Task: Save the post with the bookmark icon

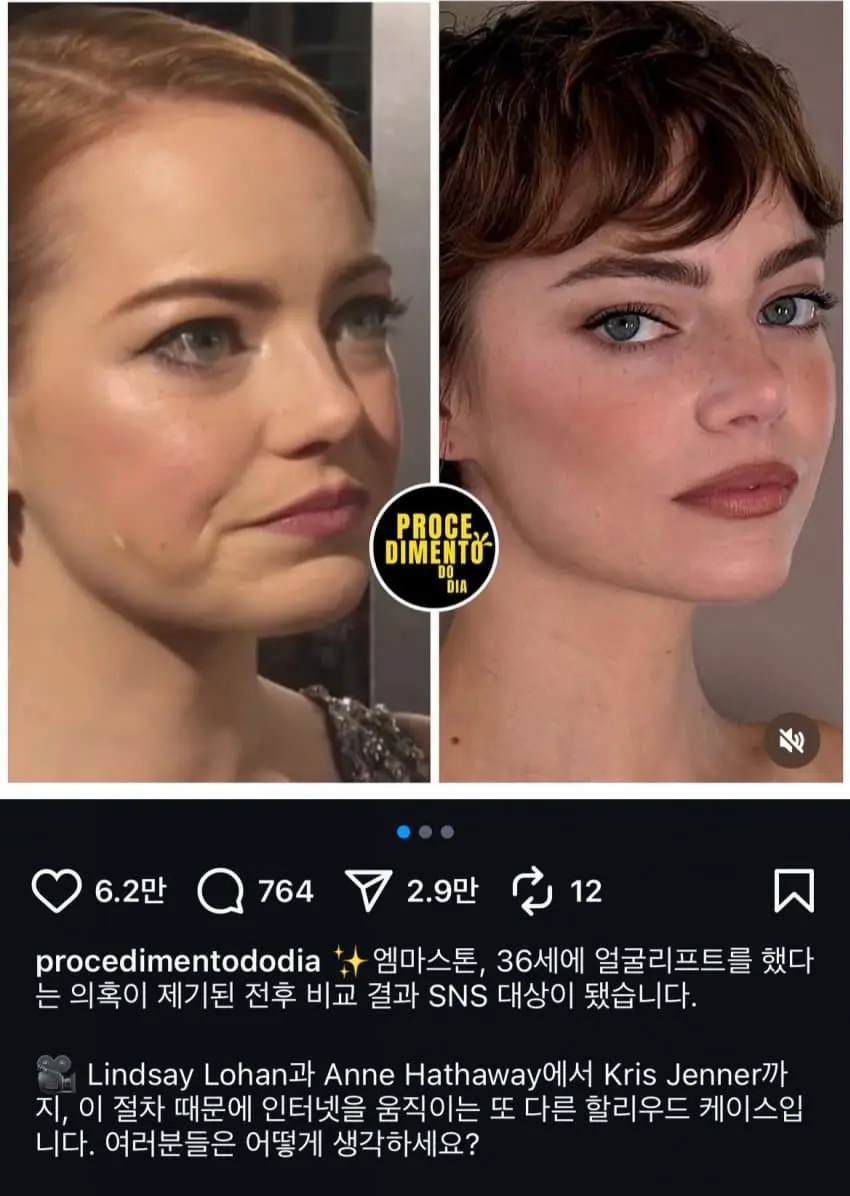Action: (x=794, y=890)
